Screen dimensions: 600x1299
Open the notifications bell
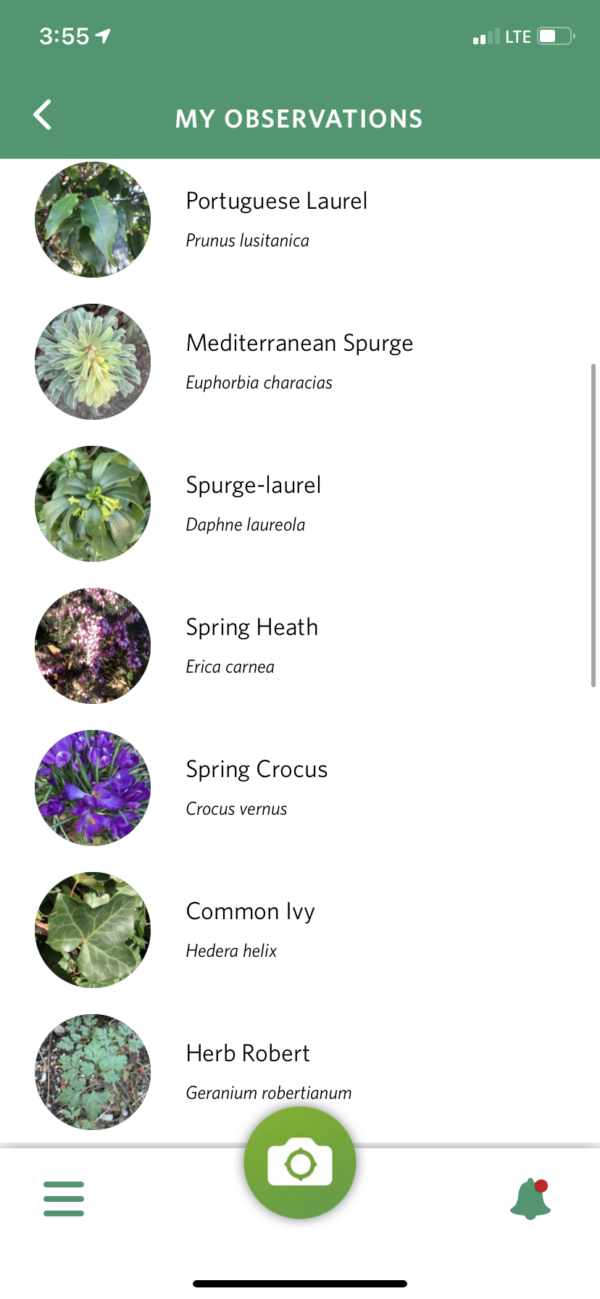click(530, 1198)
